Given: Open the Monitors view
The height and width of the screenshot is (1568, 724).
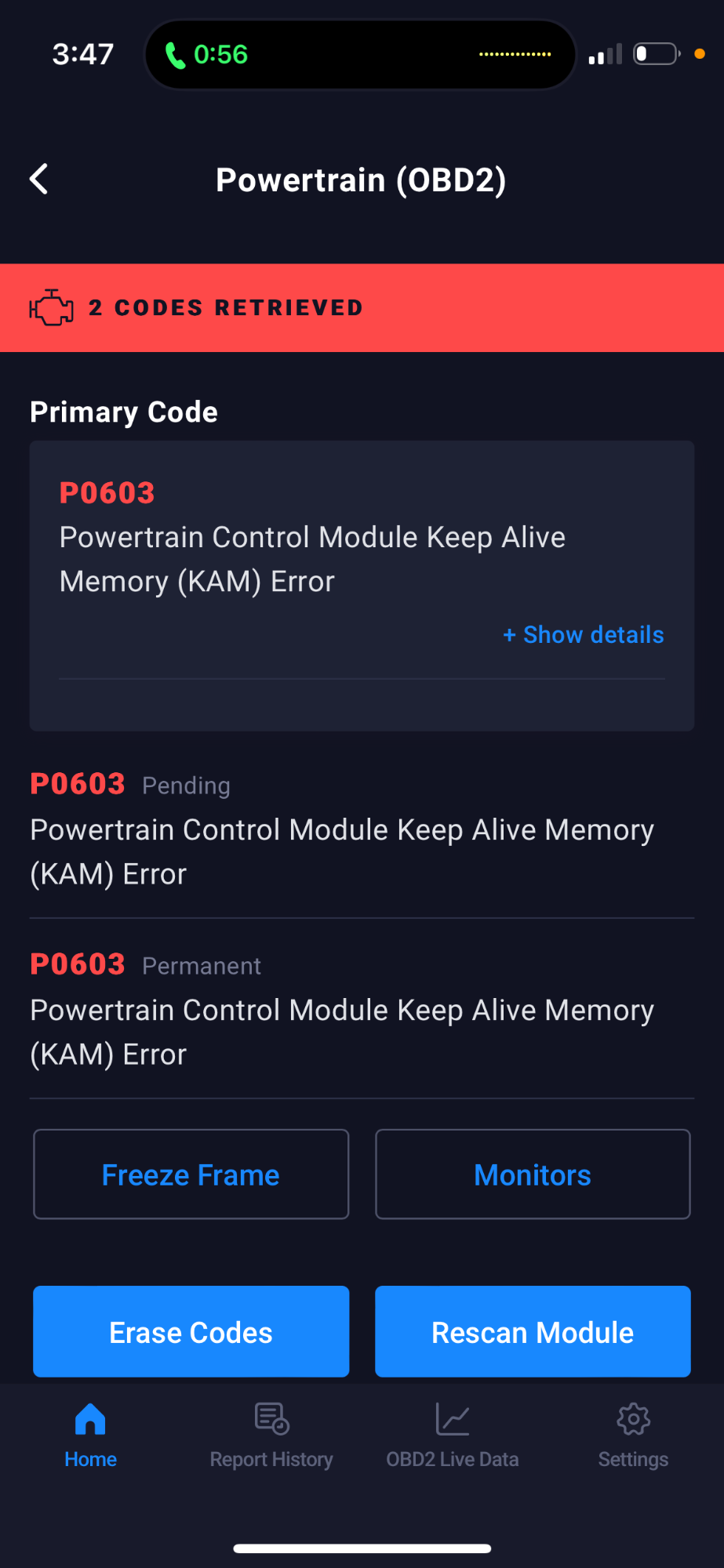Looking at the screenshot, I should (533, 1174).
